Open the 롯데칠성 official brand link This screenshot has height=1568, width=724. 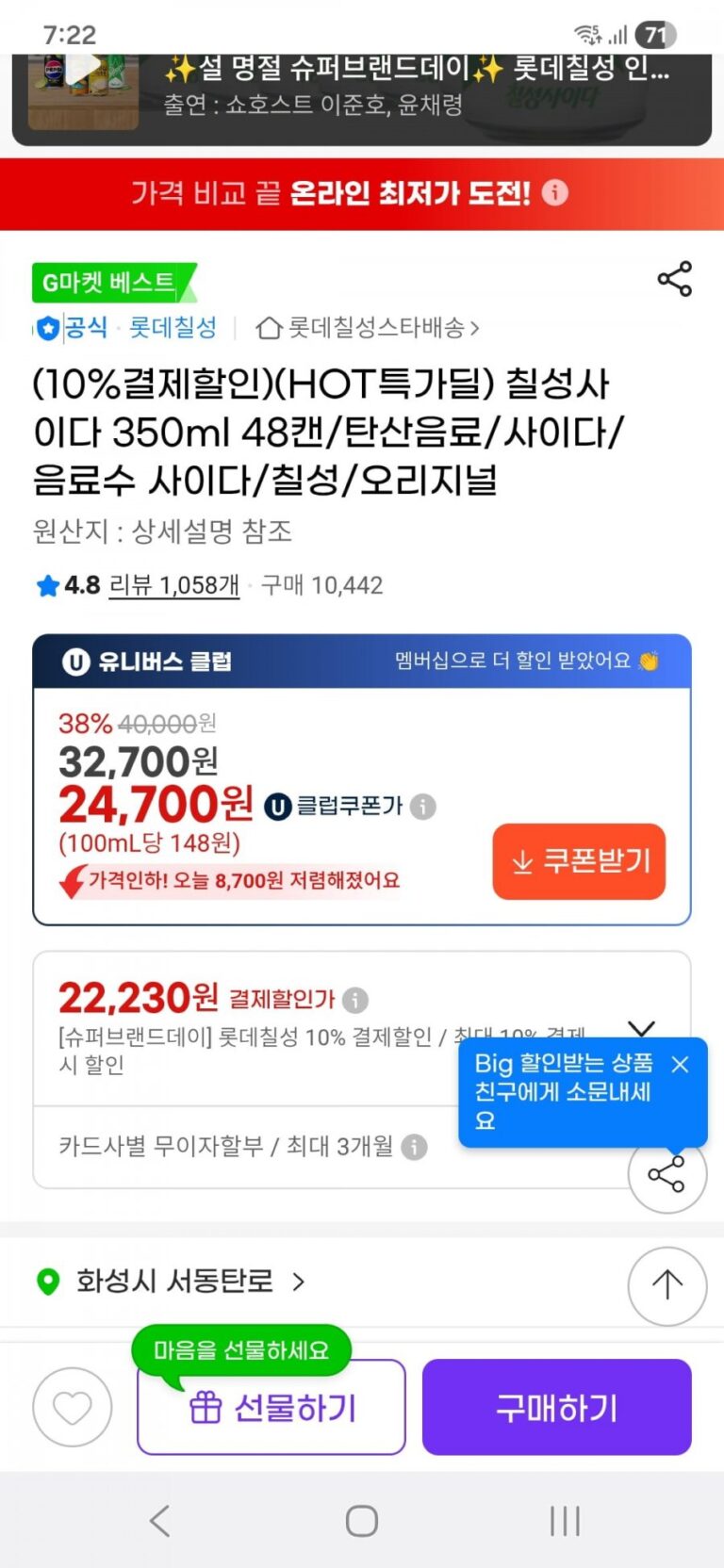[x=172, y=328]
